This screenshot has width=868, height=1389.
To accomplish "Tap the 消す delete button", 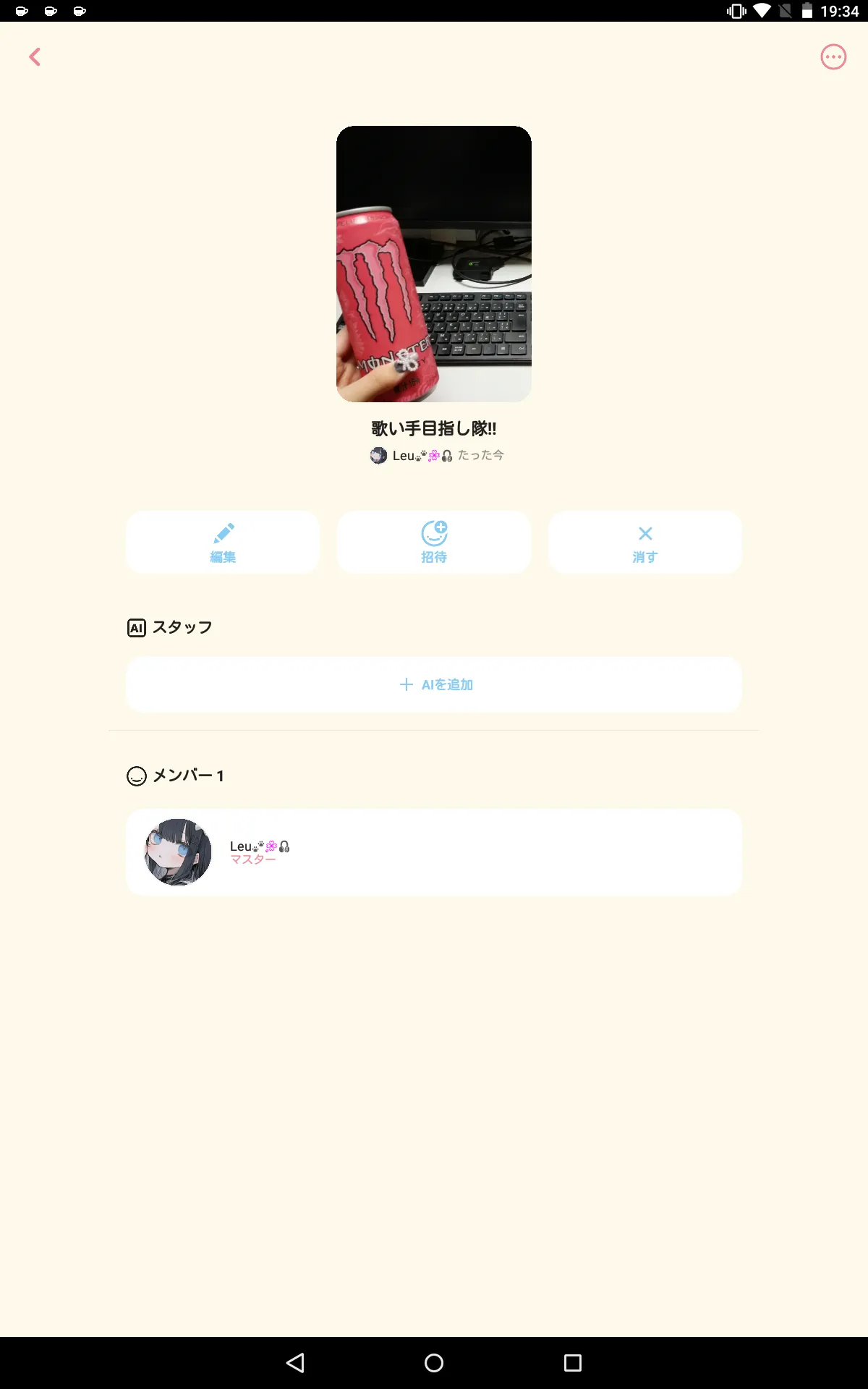I will (x=645, y=543).
